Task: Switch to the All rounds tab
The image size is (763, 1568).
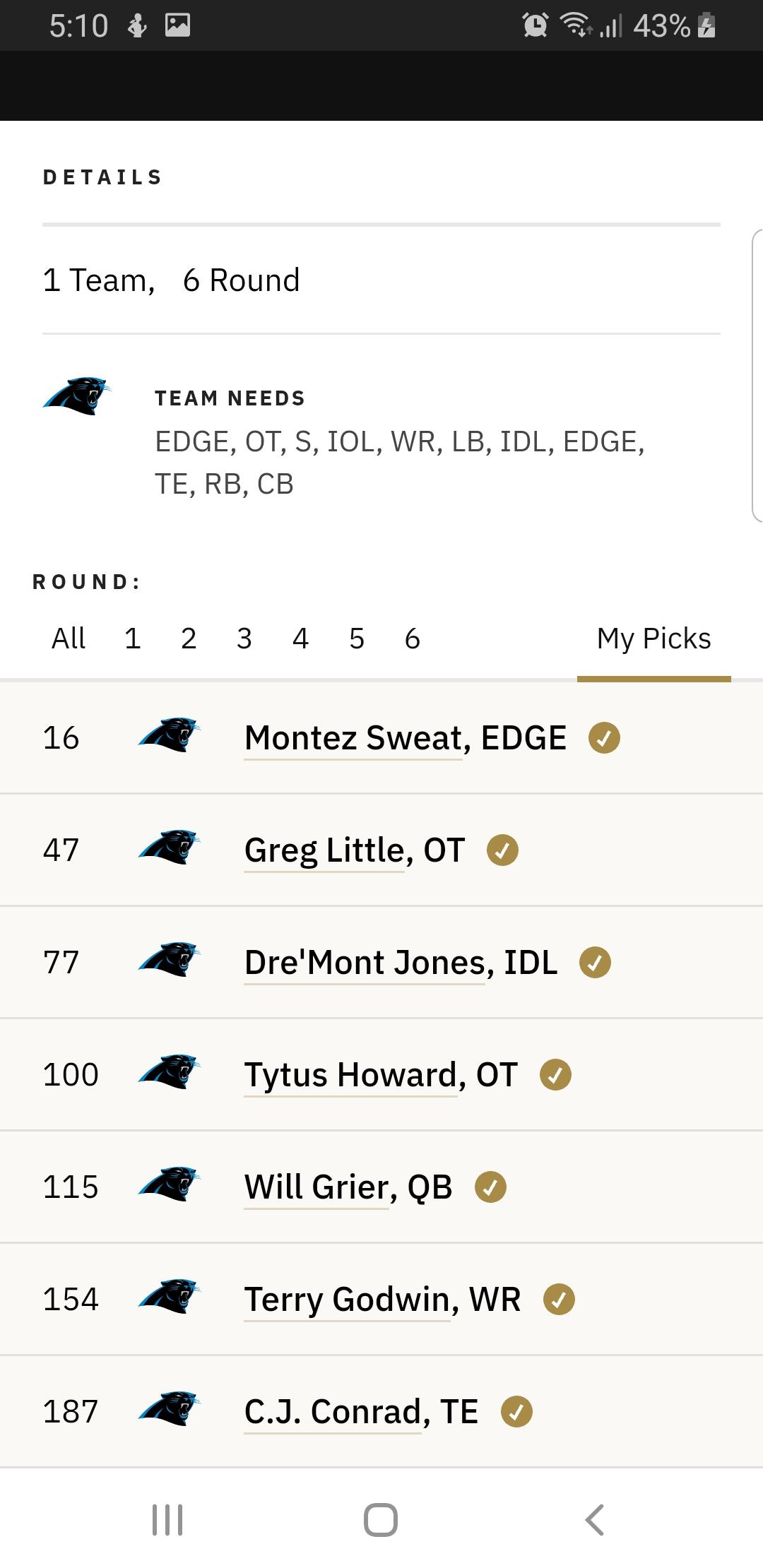Action: coord(69,639)
